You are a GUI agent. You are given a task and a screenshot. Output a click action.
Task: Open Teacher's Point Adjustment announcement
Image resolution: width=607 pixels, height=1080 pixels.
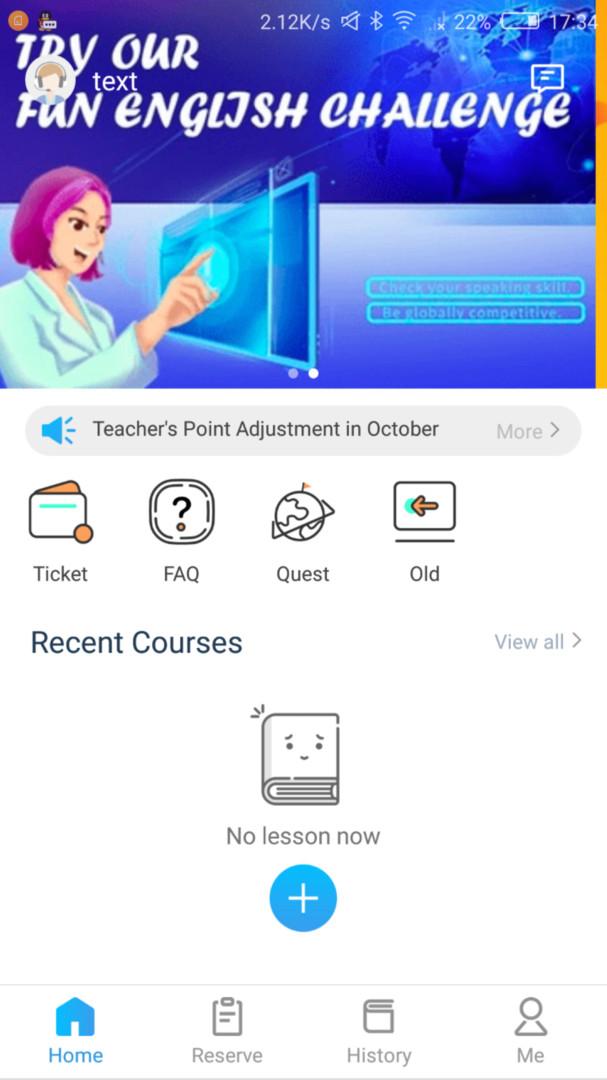pos(265,430)
